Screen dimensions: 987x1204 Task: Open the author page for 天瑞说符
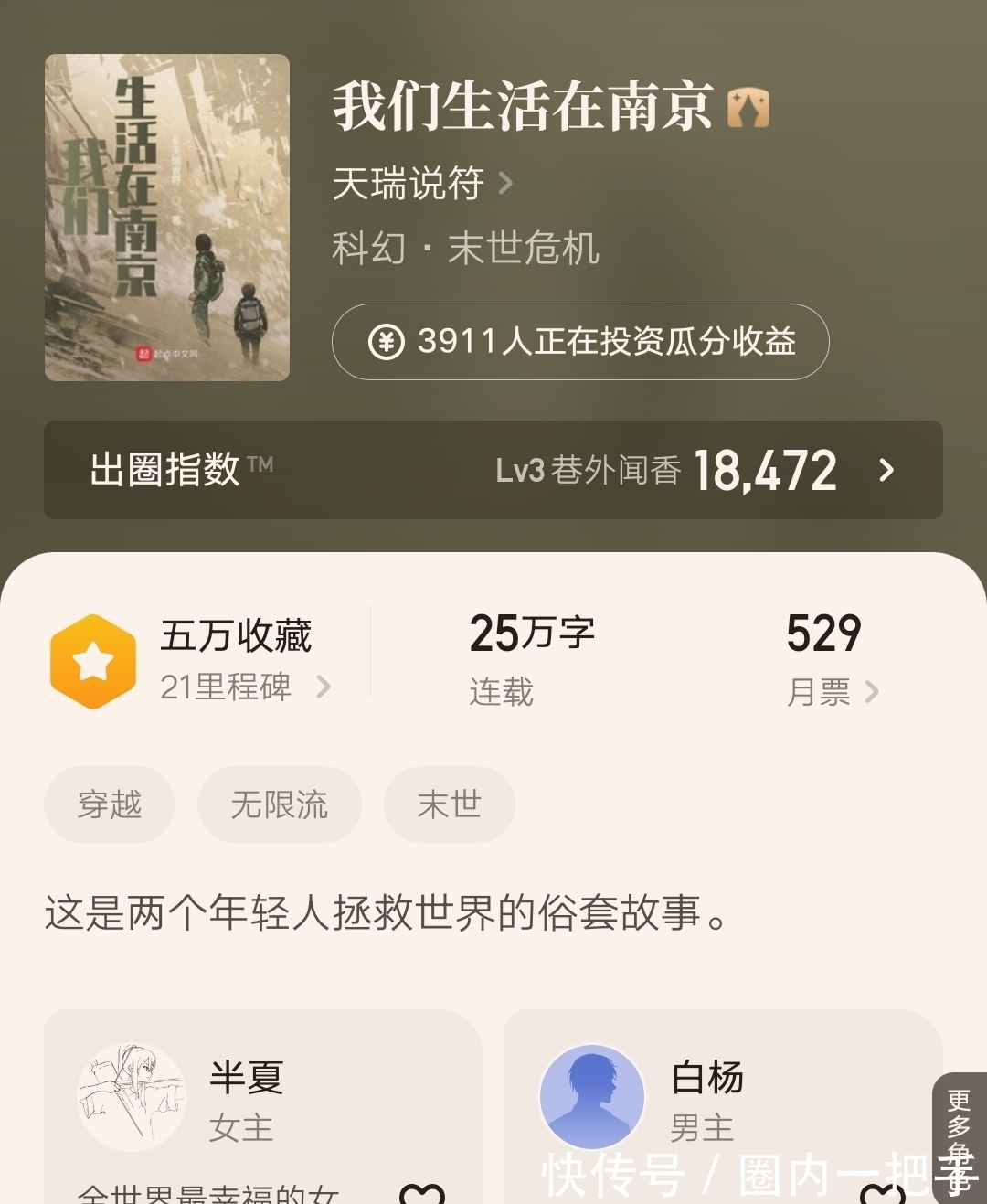[x=409, y=183]
